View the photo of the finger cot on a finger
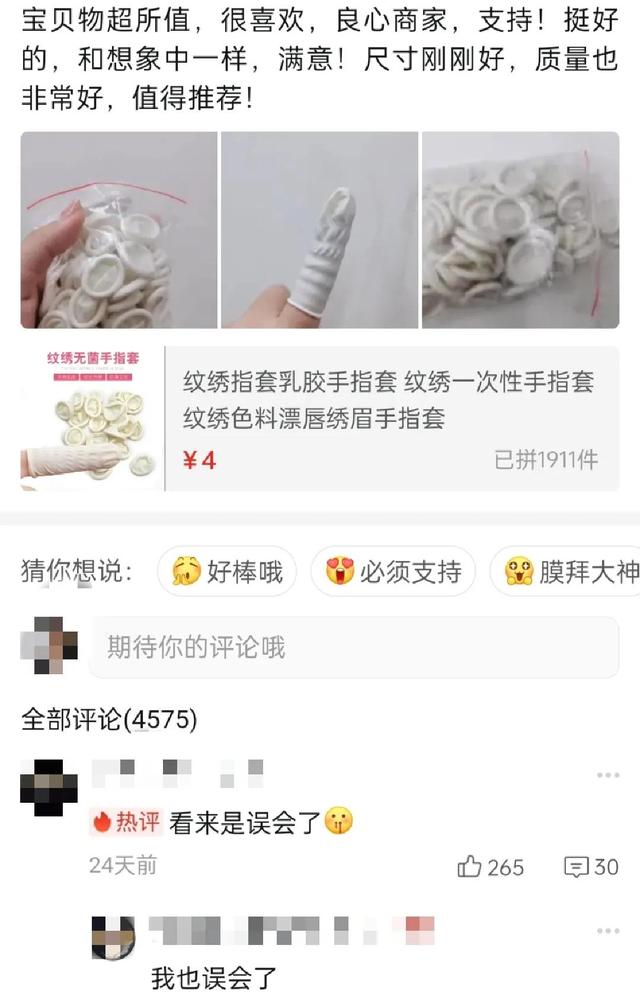The height and width of the screenshot is (1006, 640). [x=320, y=230]
